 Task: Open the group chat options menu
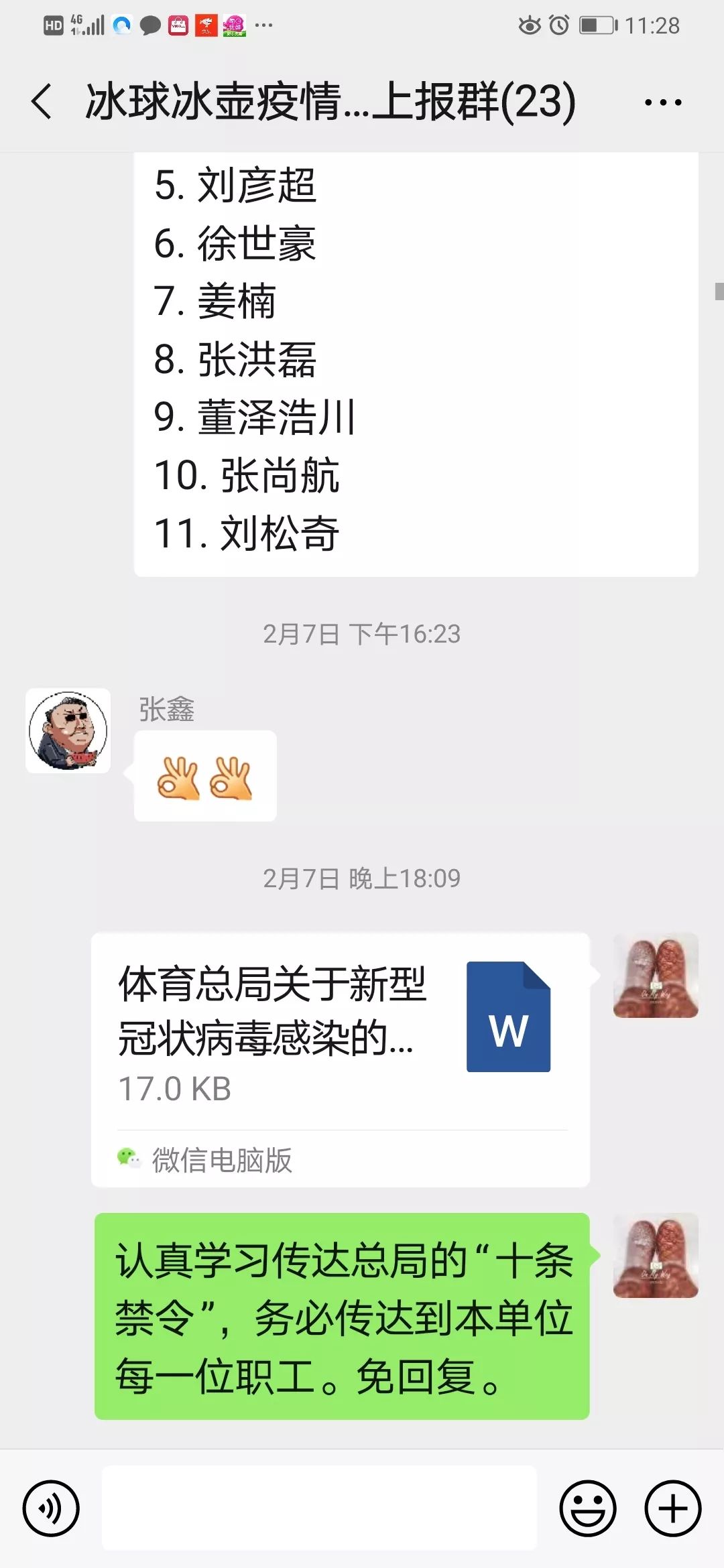(662, 103)
